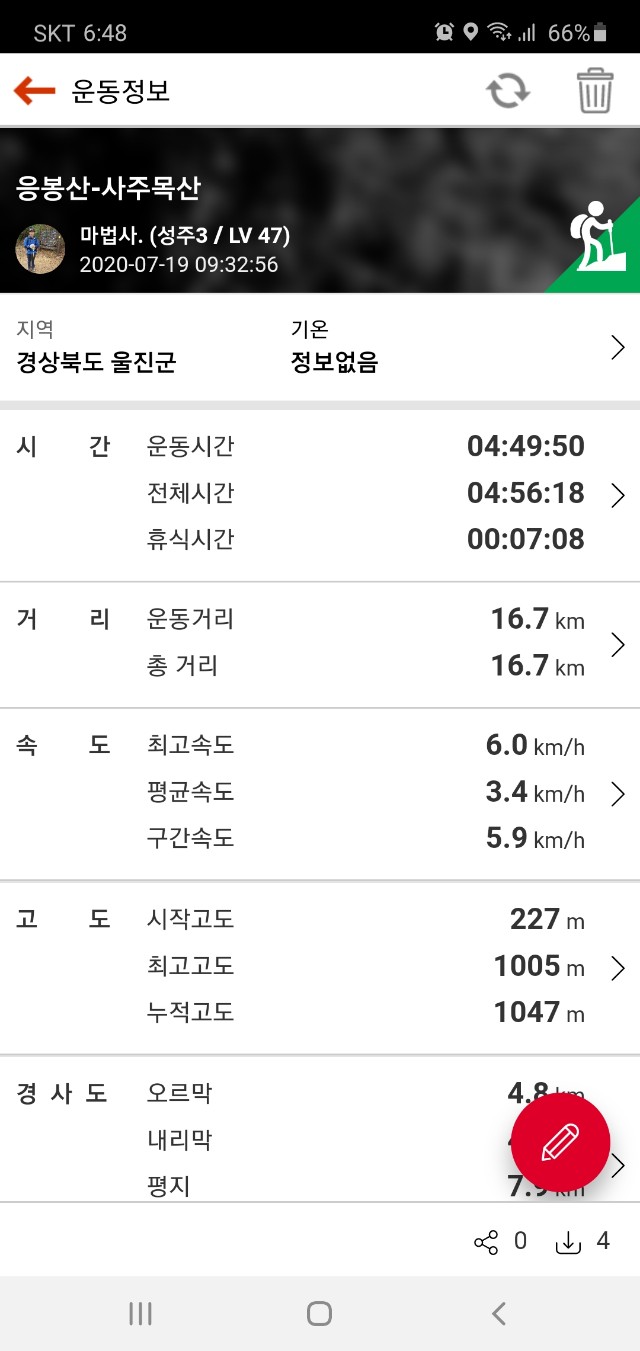The image size is (640, 1351).
Task: Open the recent apps button
Action: point(140,1313)
